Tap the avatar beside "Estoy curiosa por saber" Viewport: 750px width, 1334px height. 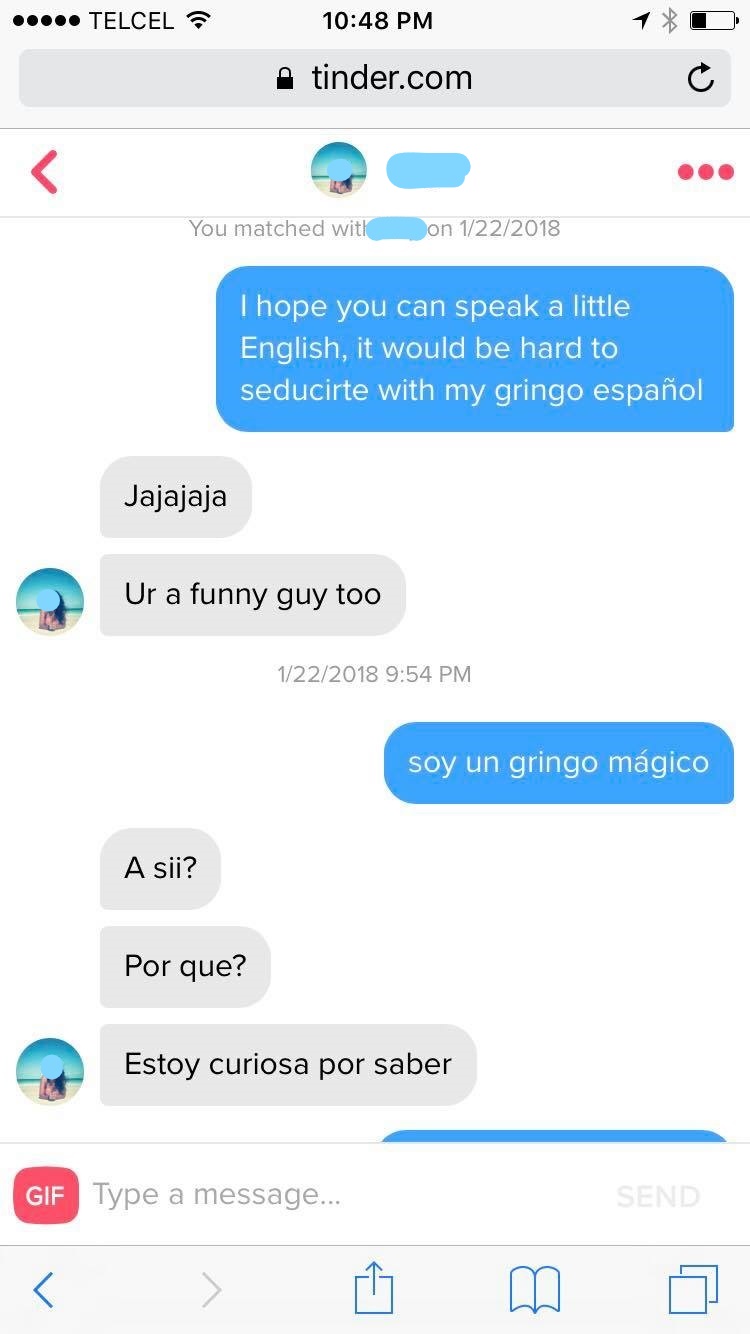click(x=50, y=1071)
